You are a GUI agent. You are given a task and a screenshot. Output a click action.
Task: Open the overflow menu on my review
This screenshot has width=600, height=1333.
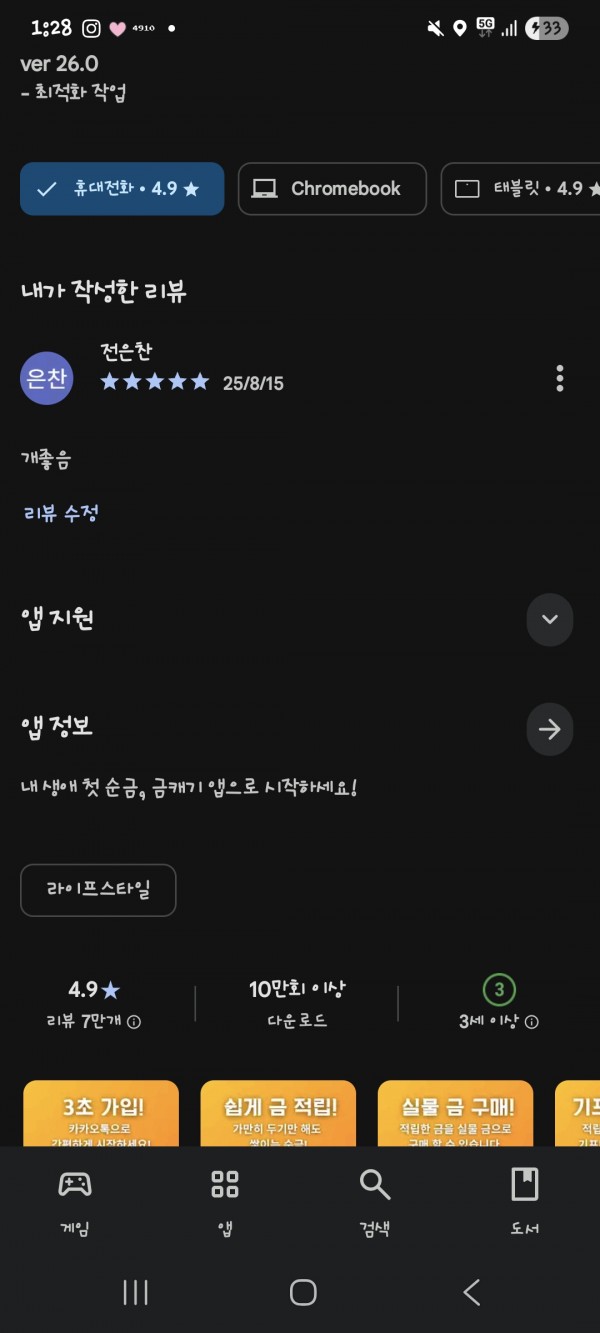(559, 378)
